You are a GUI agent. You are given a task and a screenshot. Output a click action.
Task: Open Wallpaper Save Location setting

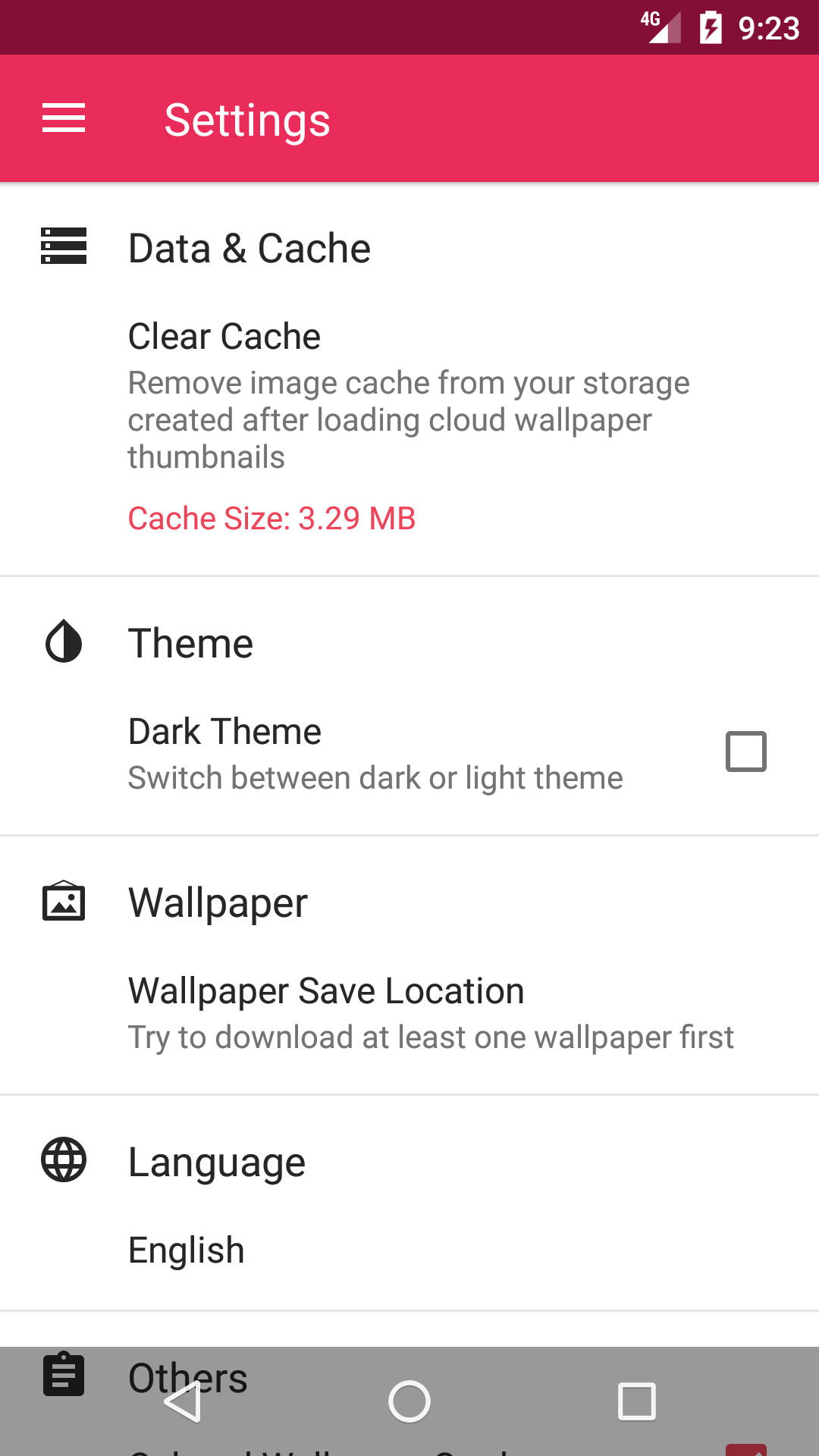[x=409, y=1013]
